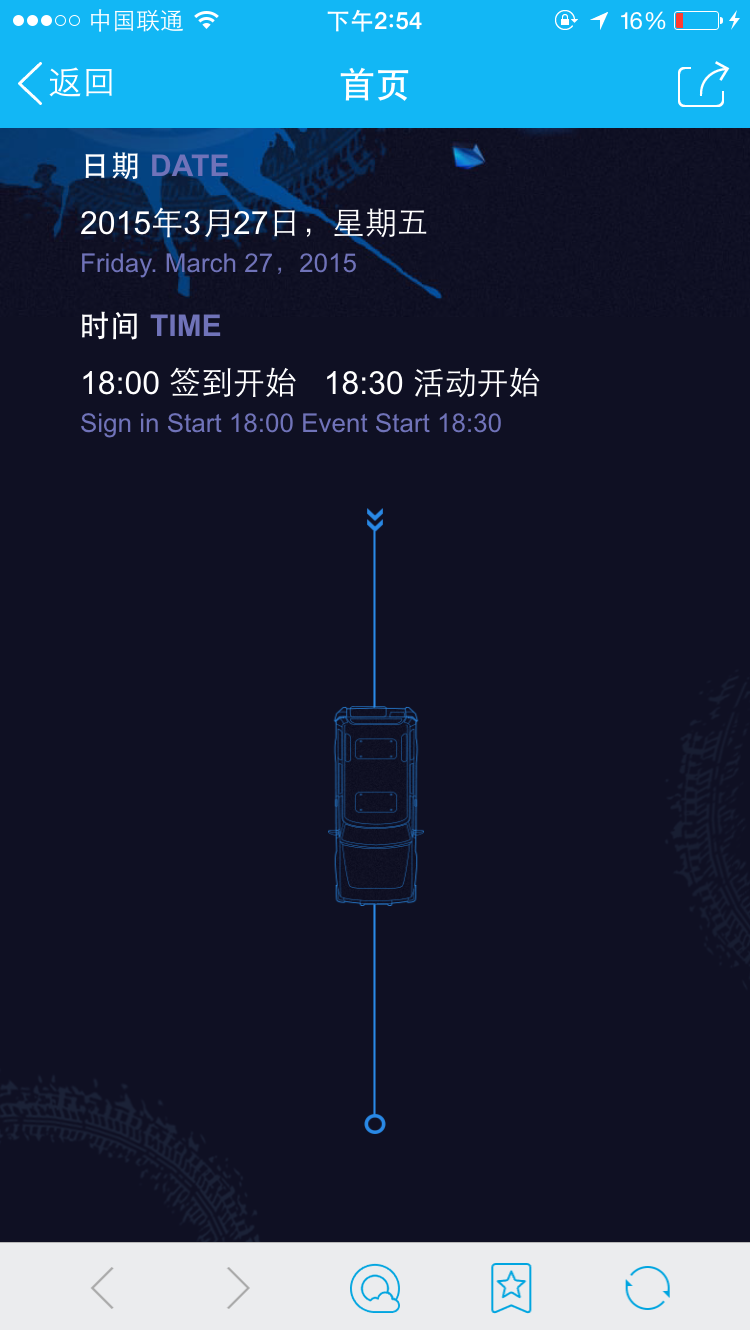Viewport: 750px width, 1334px height.
Task: Select the 首页 page title
Action: tap(374, 85)
